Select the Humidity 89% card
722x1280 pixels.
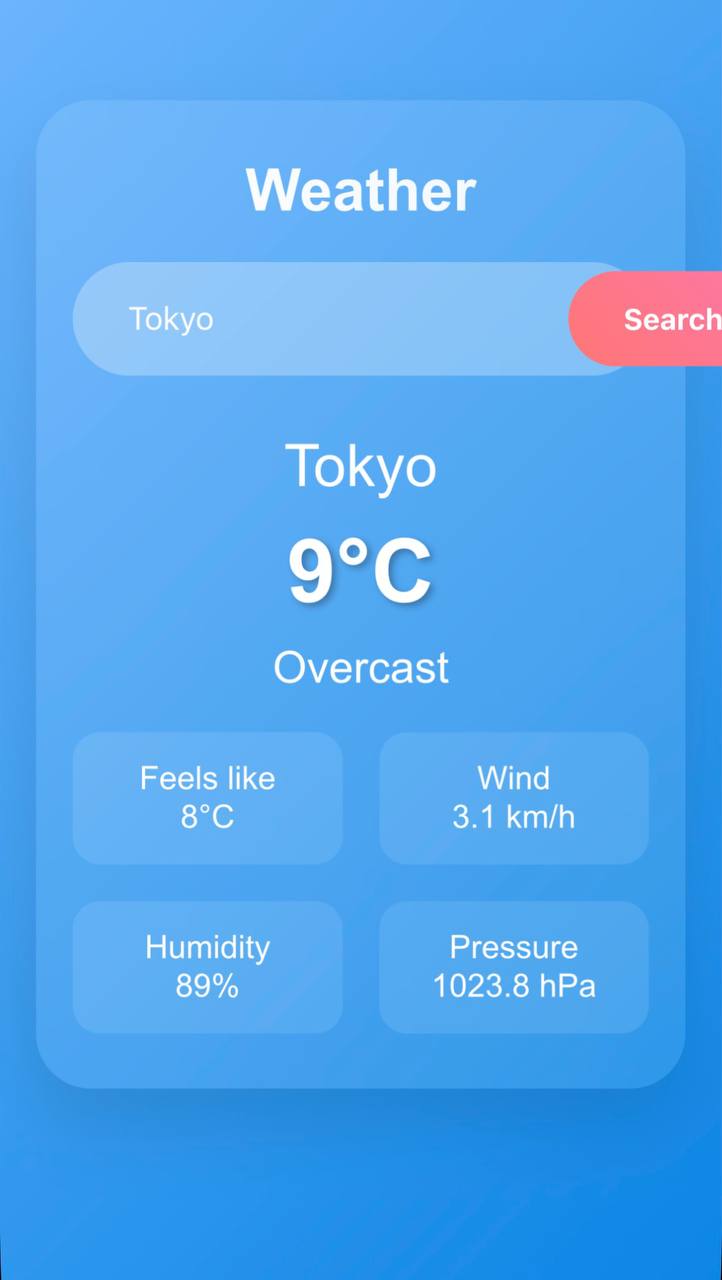point(207,966)
